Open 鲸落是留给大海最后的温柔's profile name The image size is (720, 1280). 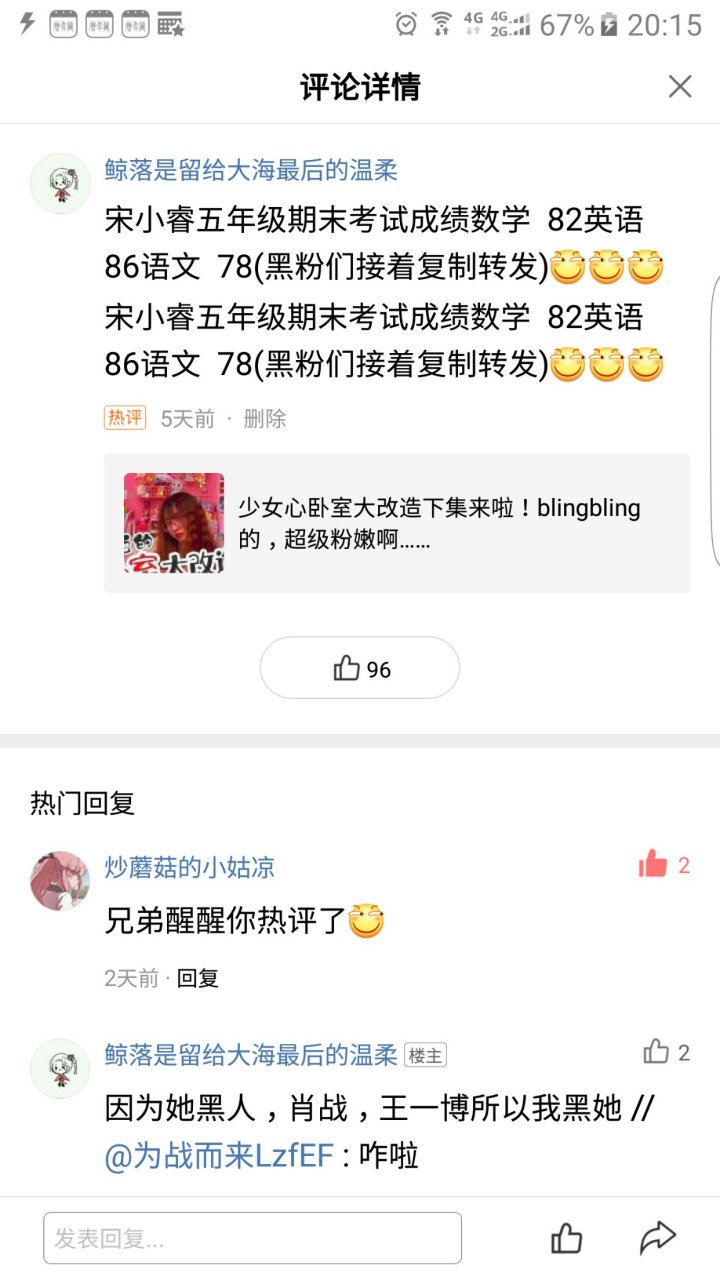(250, 170)
